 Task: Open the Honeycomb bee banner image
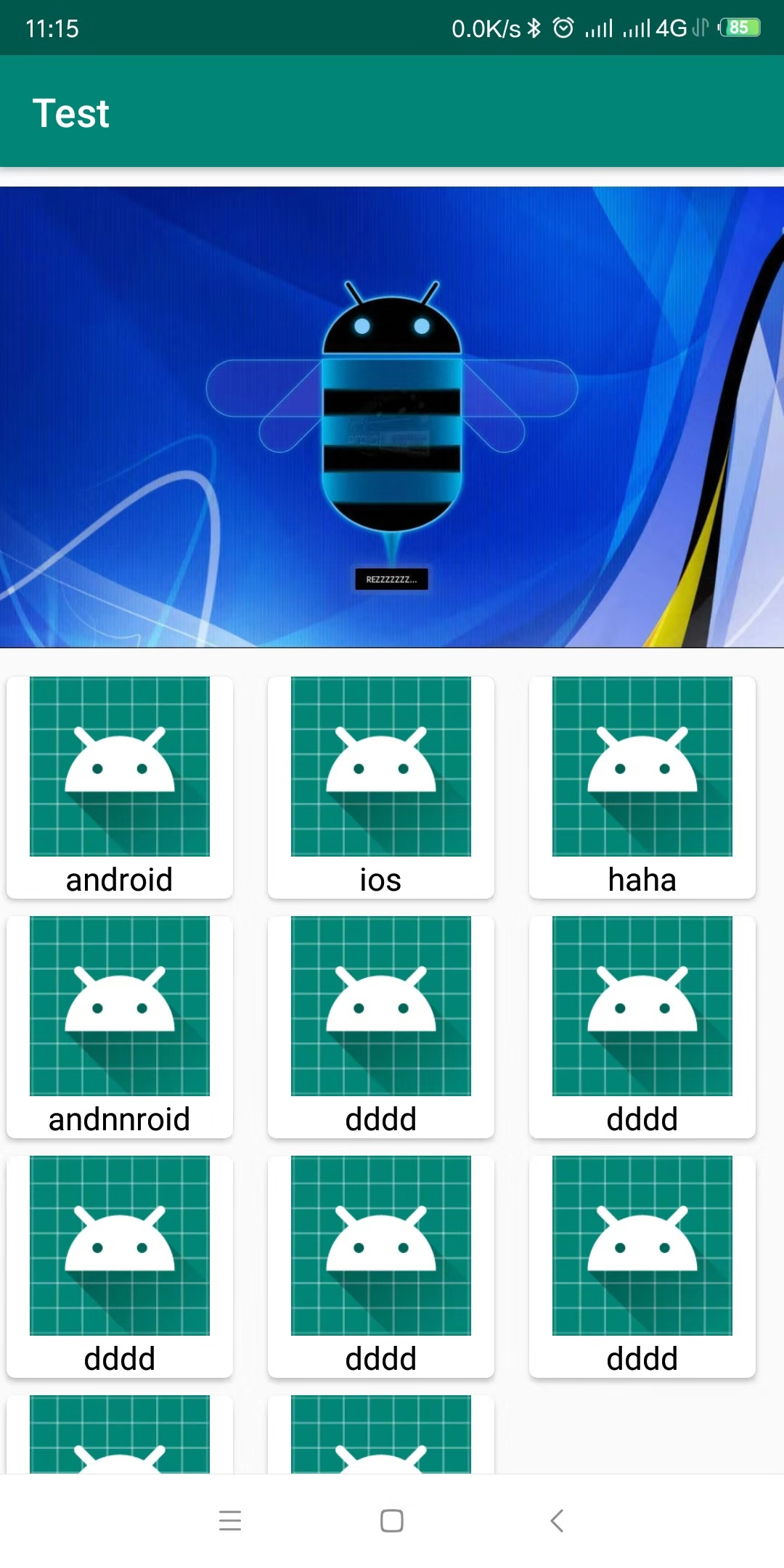(x=392, y=417)
